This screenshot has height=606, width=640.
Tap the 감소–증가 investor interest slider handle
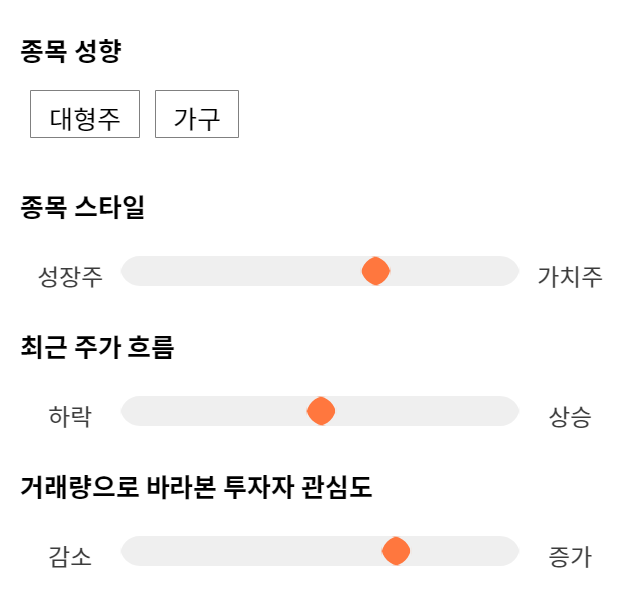[x=396, y=551]
